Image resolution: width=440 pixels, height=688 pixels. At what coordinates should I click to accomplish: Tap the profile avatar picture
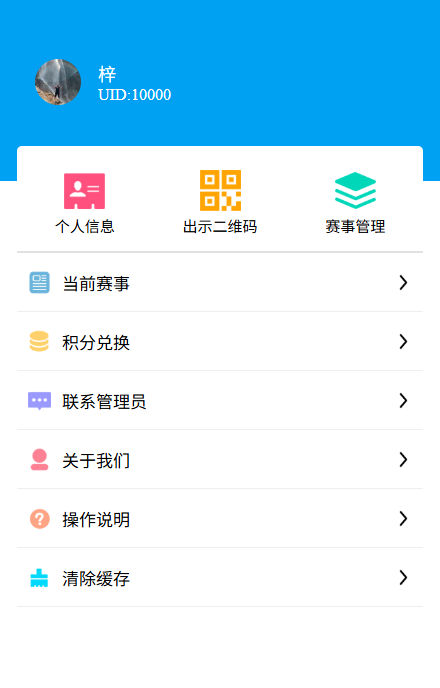(x=58, y=82)
